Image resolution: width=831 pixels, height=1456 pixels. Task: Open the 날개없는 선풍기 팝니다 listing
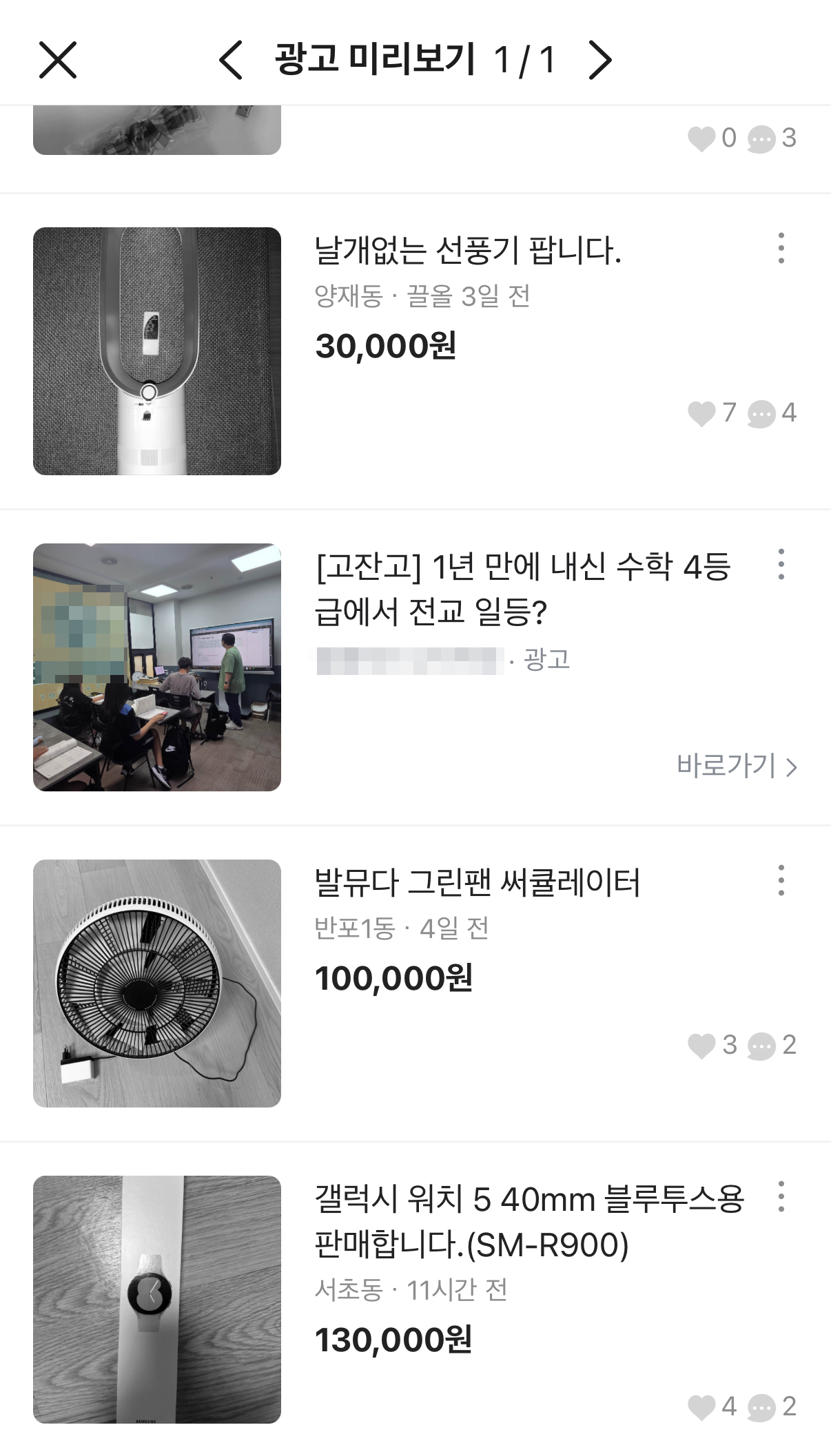(x=467, y=251)
